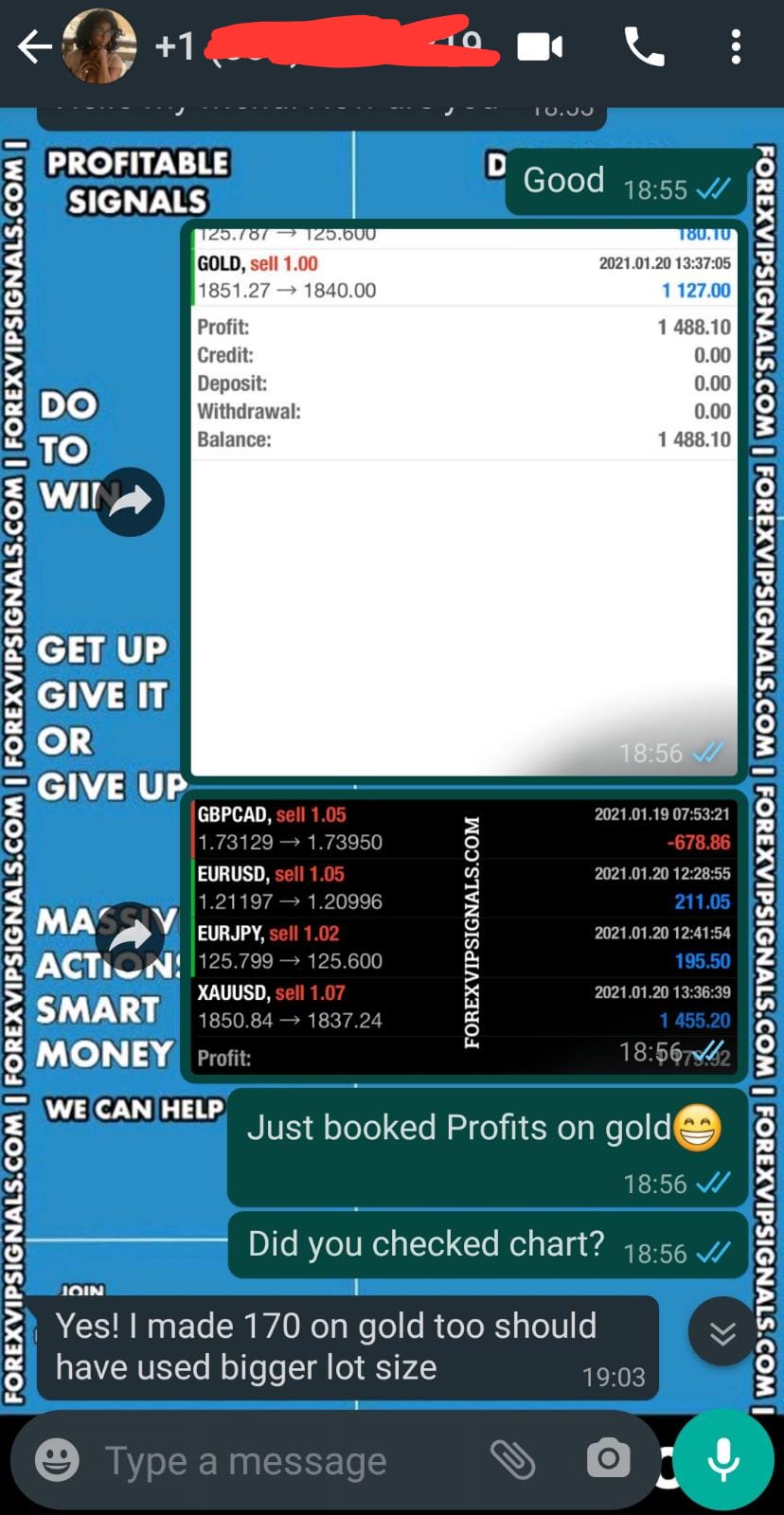The height and width of the screenshot is (1515, 784).
Task: Open the camera to send a photo
Action: [607, 1459]
